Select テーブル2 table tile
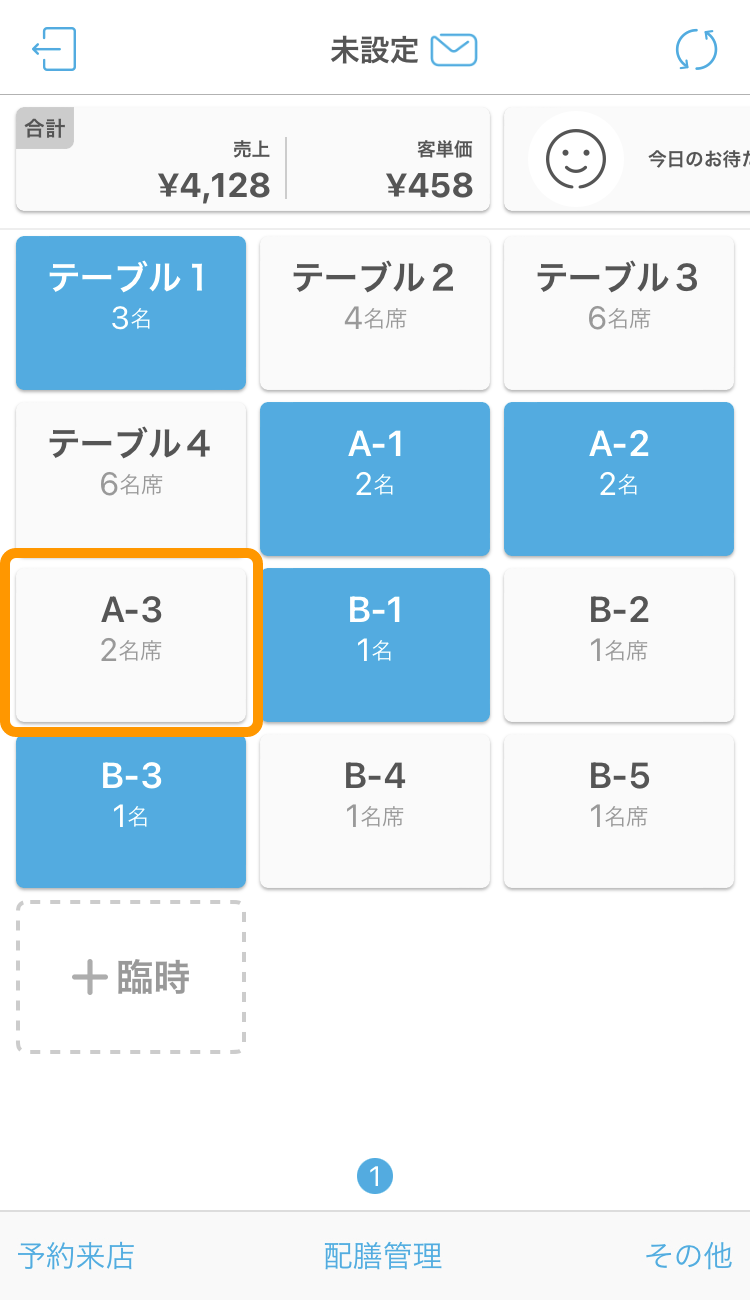Screen dimensions: 750x1300 tap(375, 313)
